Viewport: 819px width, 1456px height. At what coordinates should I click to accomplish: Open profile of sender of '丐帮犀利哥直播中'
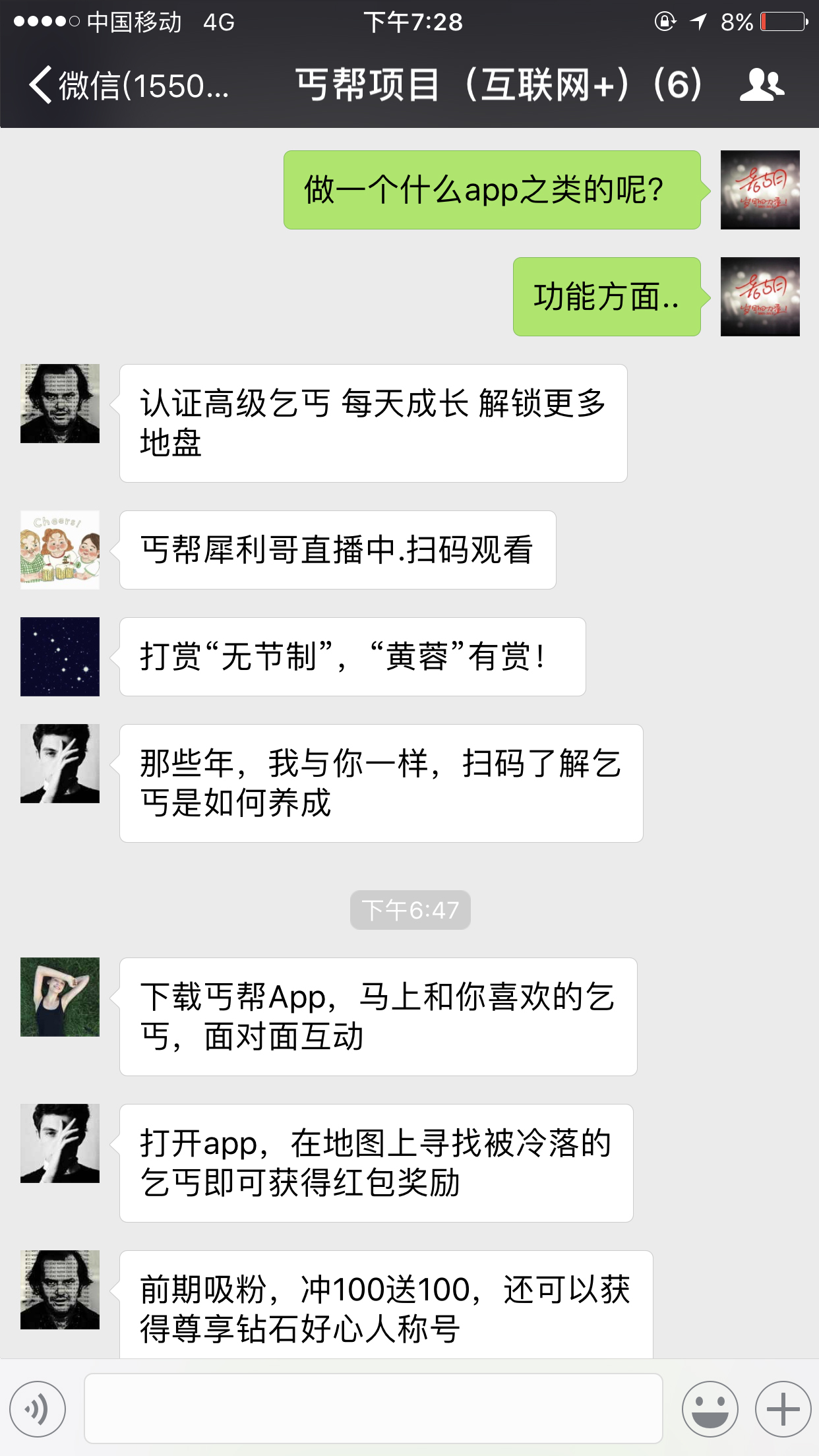point(60,550)
